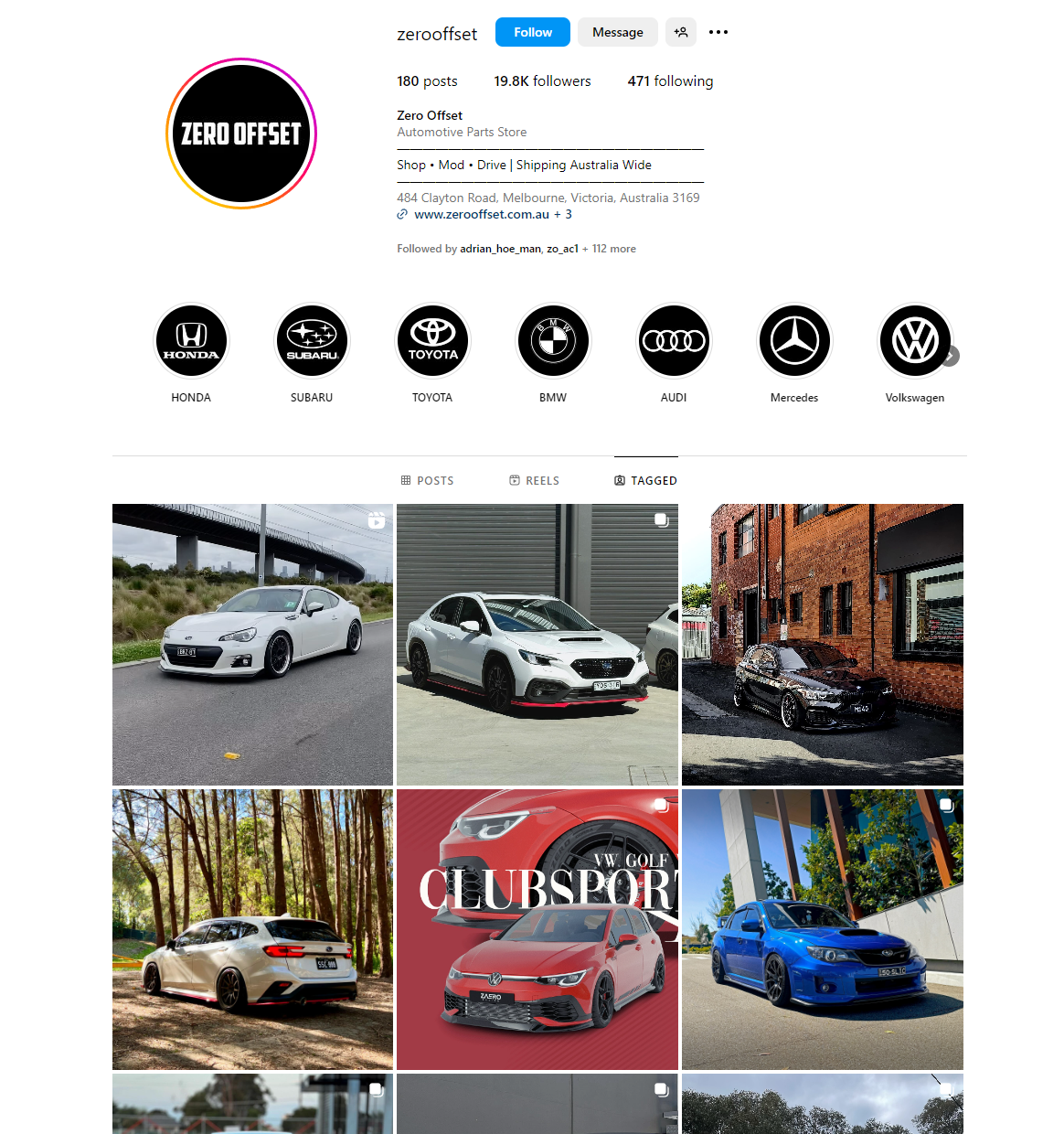Open the HONDA story highlight
Viewport: 1064px width, 1134px height.
click(x=191, y=341)
